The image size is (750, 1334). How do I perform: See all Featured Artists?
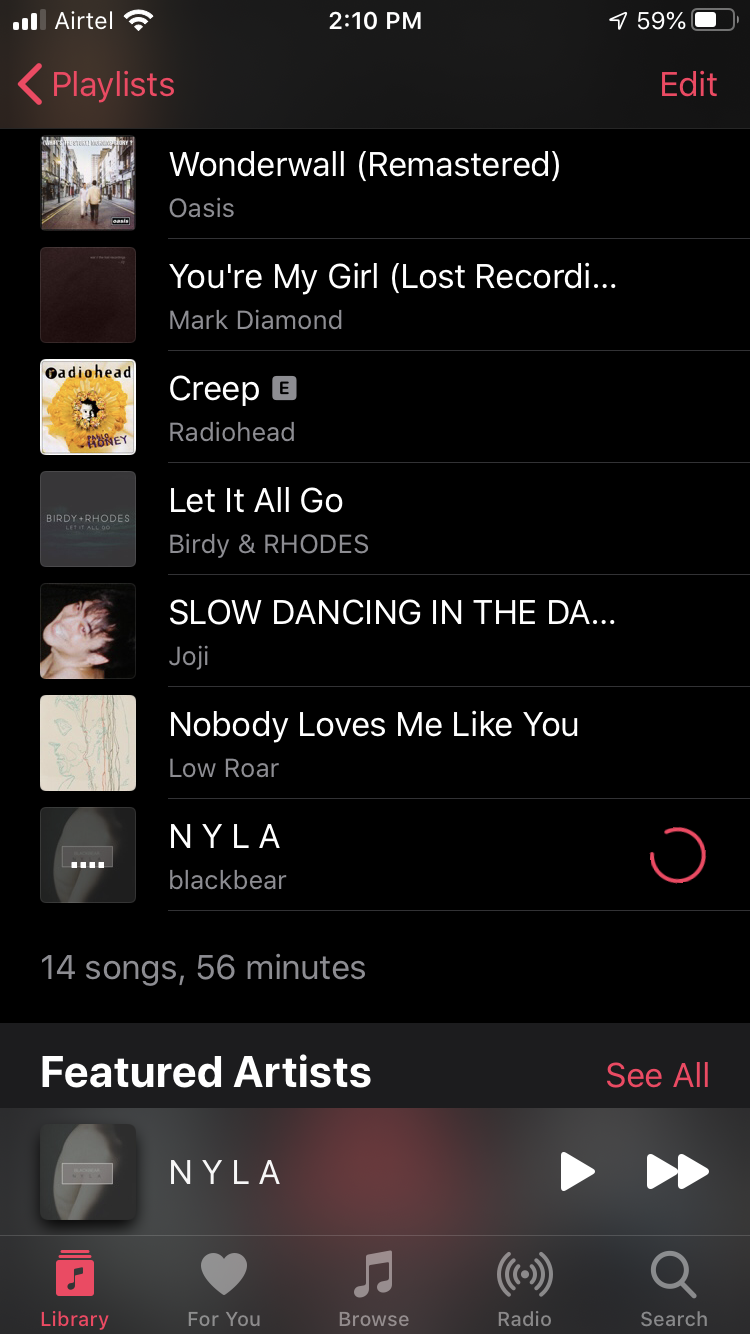tap(657, 1075)
